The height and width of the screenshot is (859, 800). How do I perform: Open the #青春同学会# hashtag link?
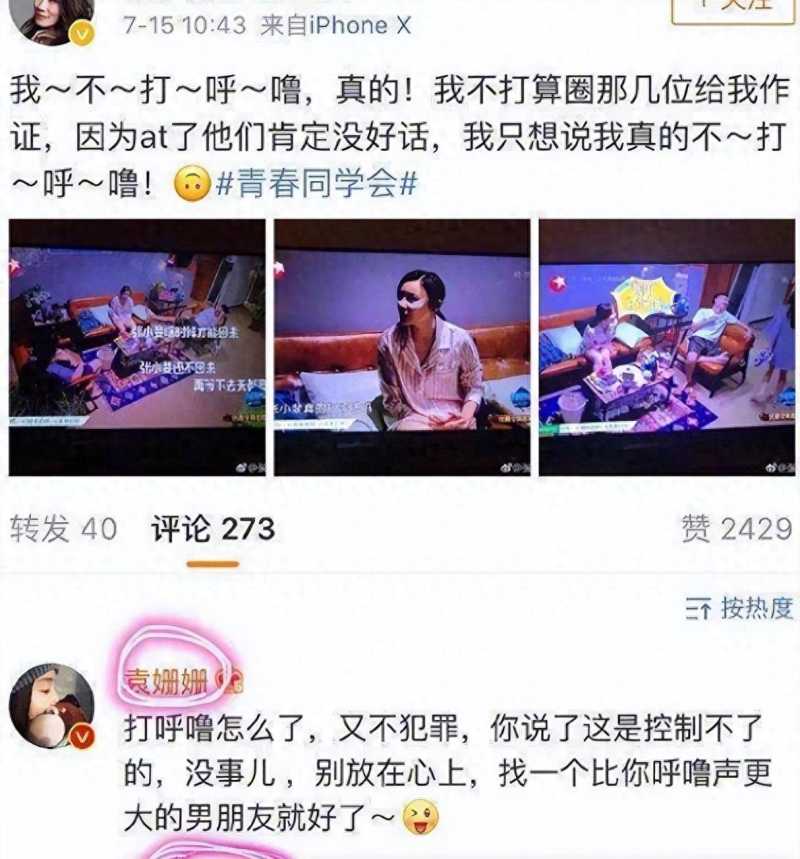(316, 184)
